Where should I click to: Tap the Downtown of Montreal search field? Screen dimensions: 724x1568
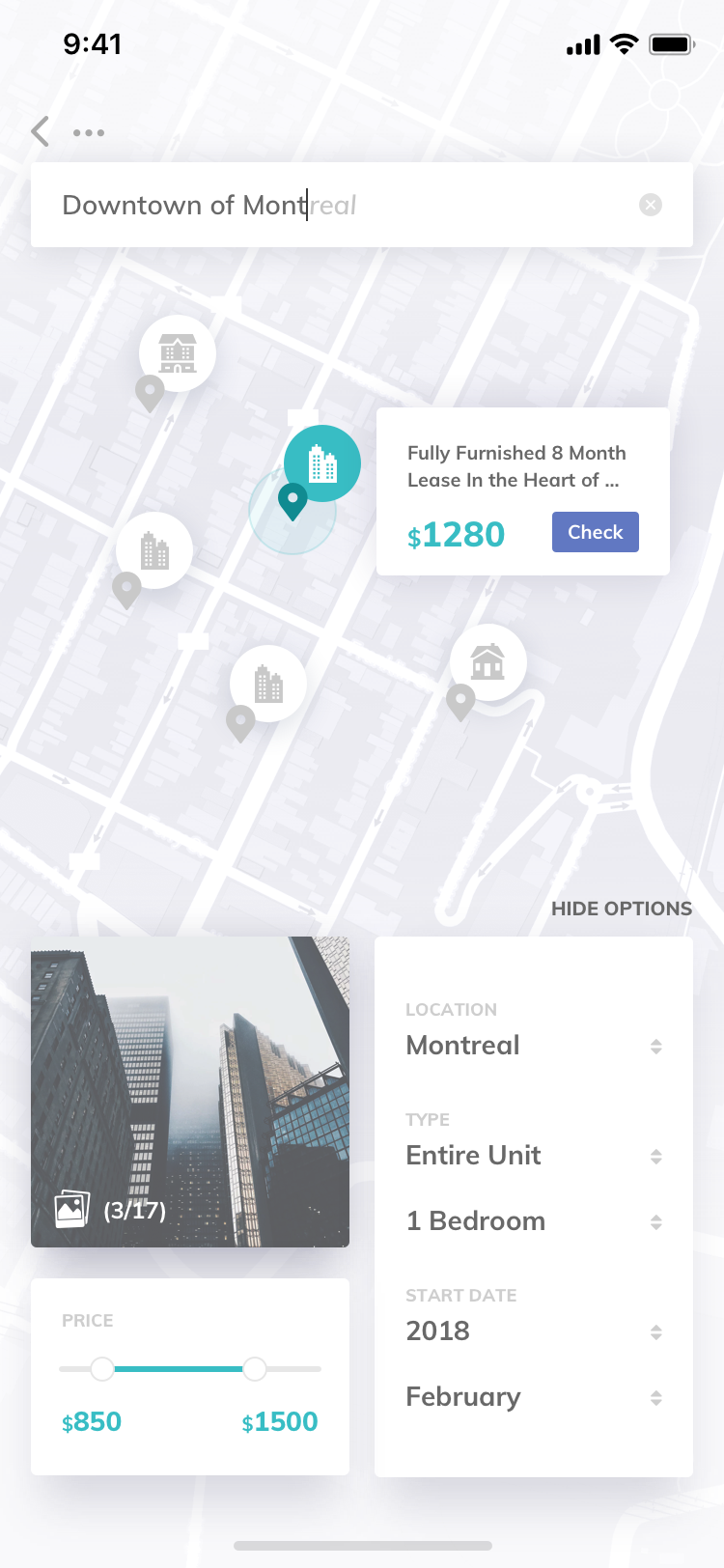pos(362,205)
